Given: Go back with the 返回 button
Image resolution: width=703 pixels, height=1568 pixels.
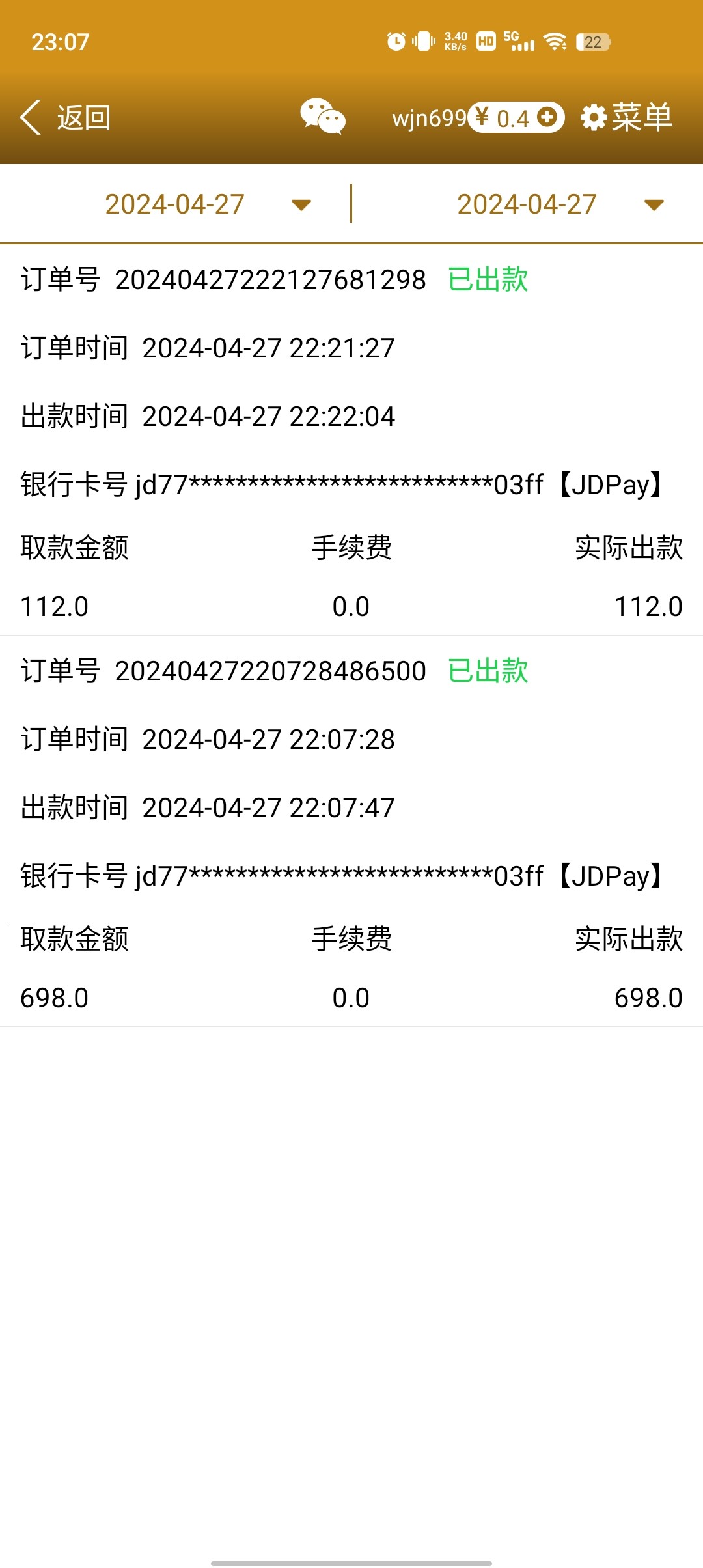Looking at the screenshot, I should click(65, 118).
